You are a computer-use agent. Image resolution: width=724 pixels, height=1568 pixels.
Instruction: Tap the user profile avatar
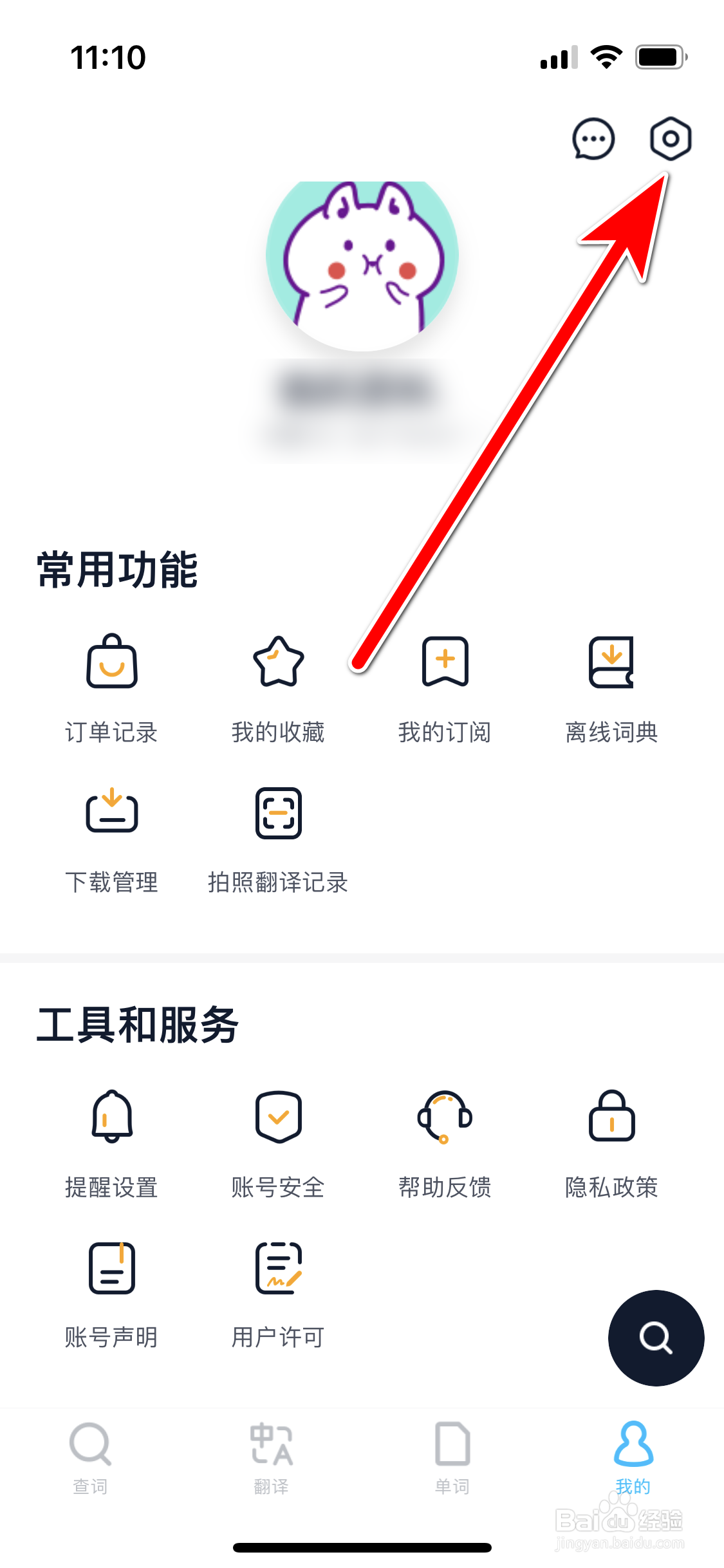362,257
